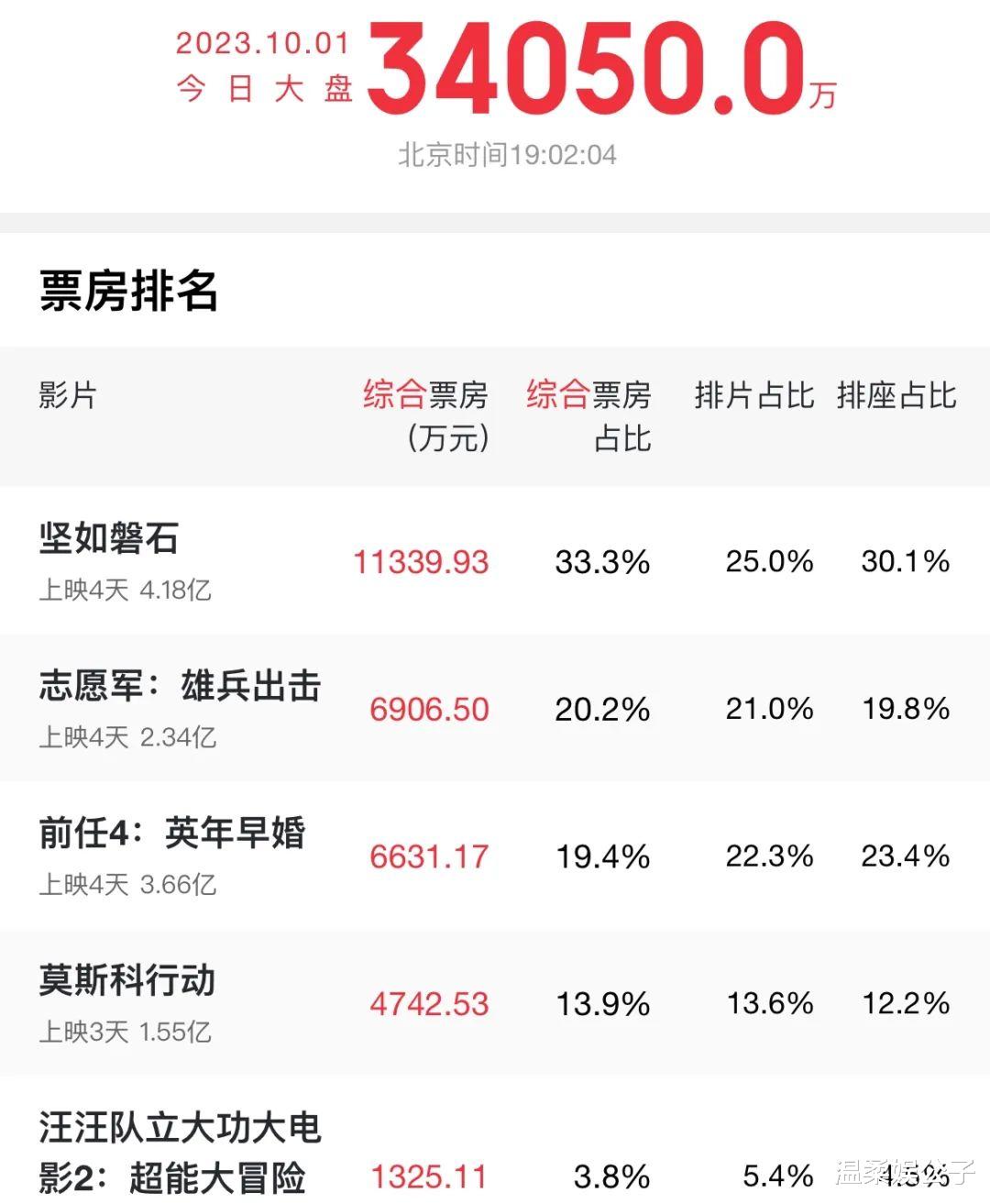The image size is (990, 1204).
Task: Select 前任4：英年早婚 entry
Action: tap(176, 833)
